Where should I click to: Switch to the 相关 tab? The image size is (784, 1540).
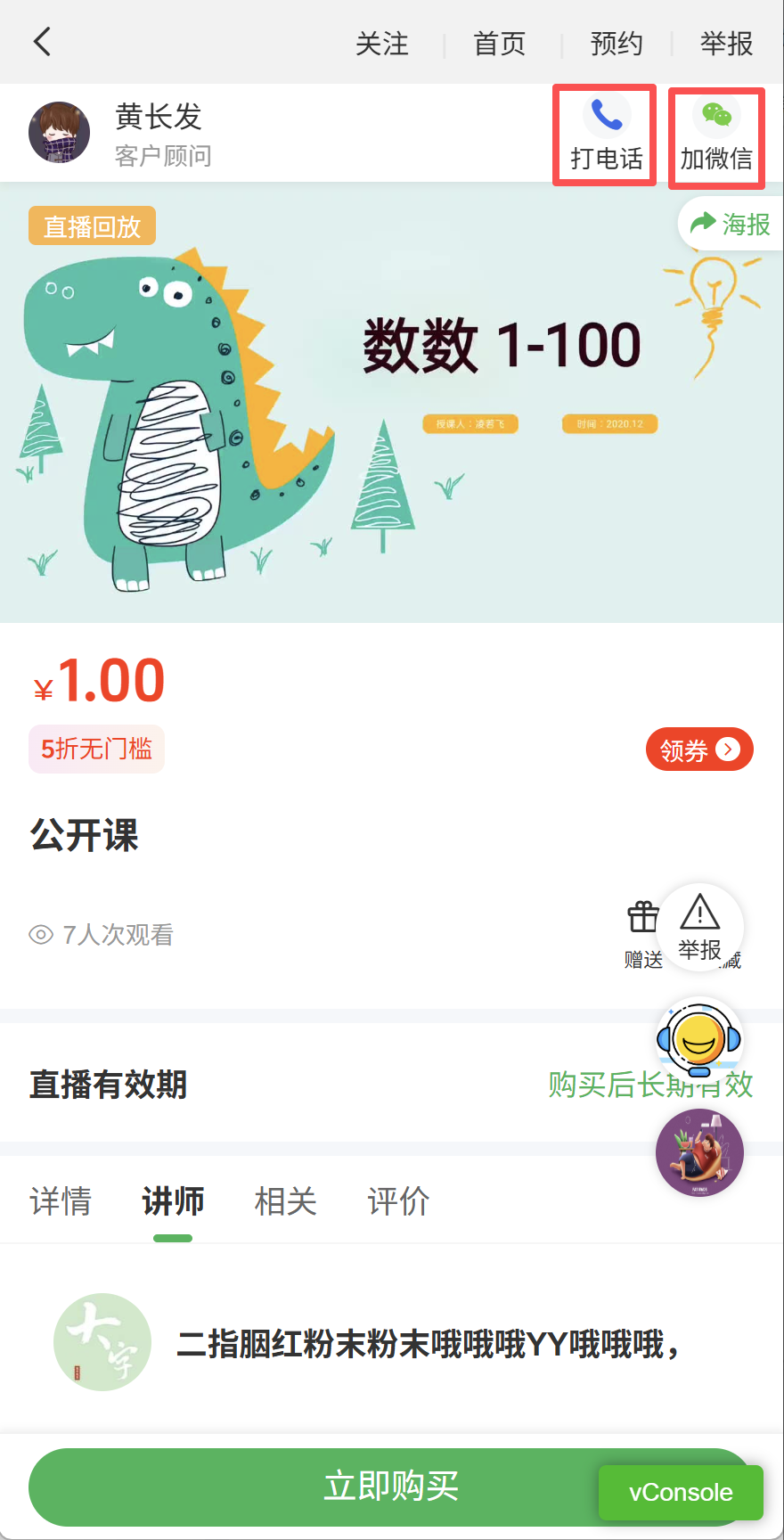pyautogui.click(x=286, y=1201)
